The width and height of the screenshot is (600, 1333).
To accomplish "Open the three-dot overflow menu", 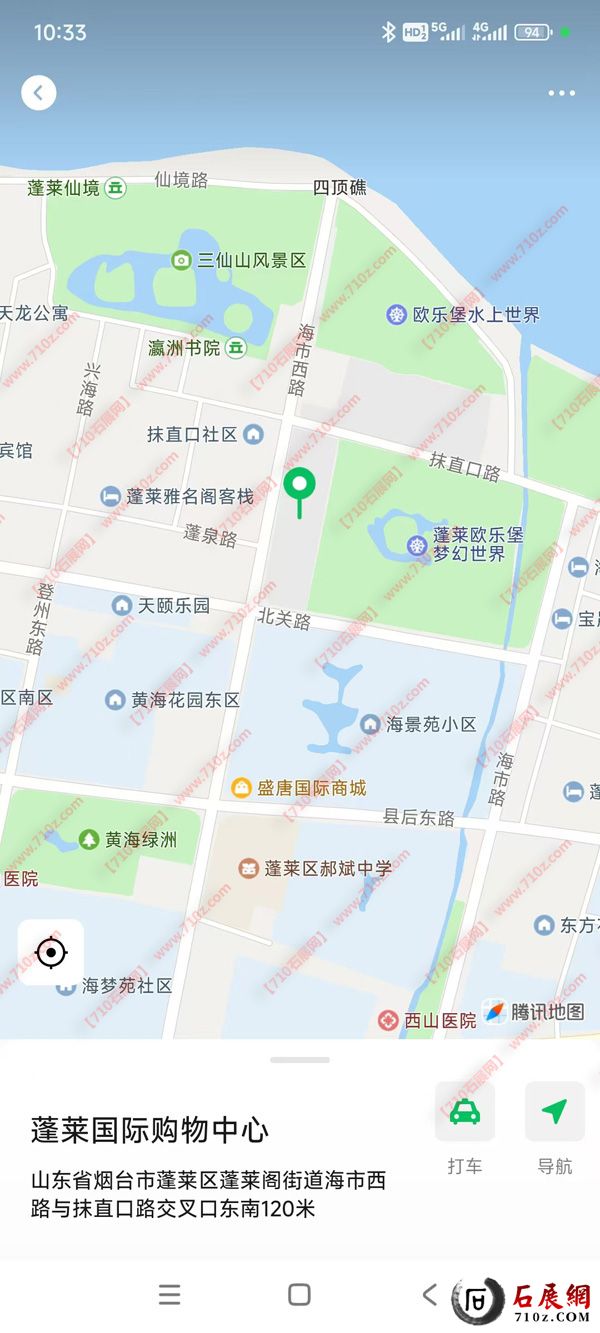I will [561, 94].
